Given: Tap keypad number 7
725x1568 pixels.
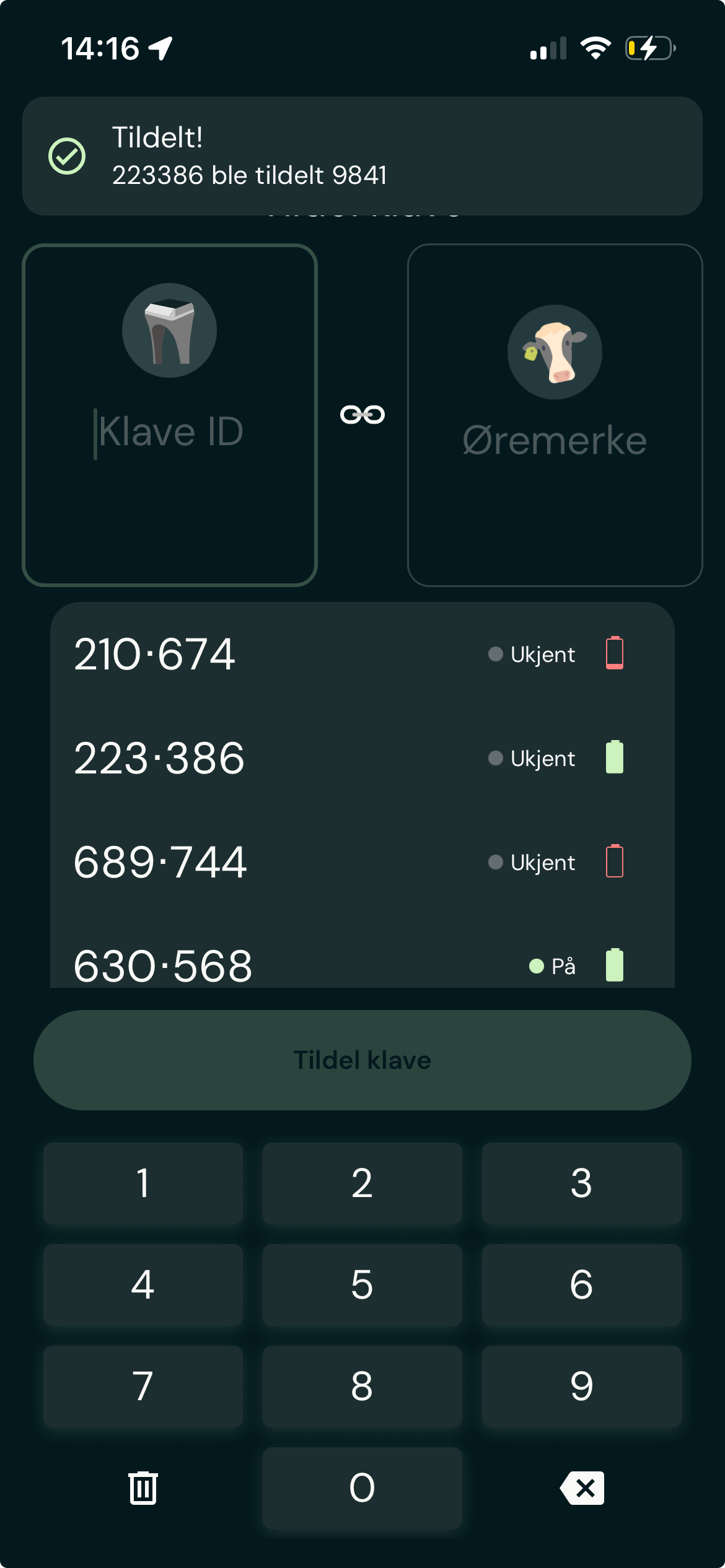Looking at the screenshot, I should click(x=143, y=1387).
